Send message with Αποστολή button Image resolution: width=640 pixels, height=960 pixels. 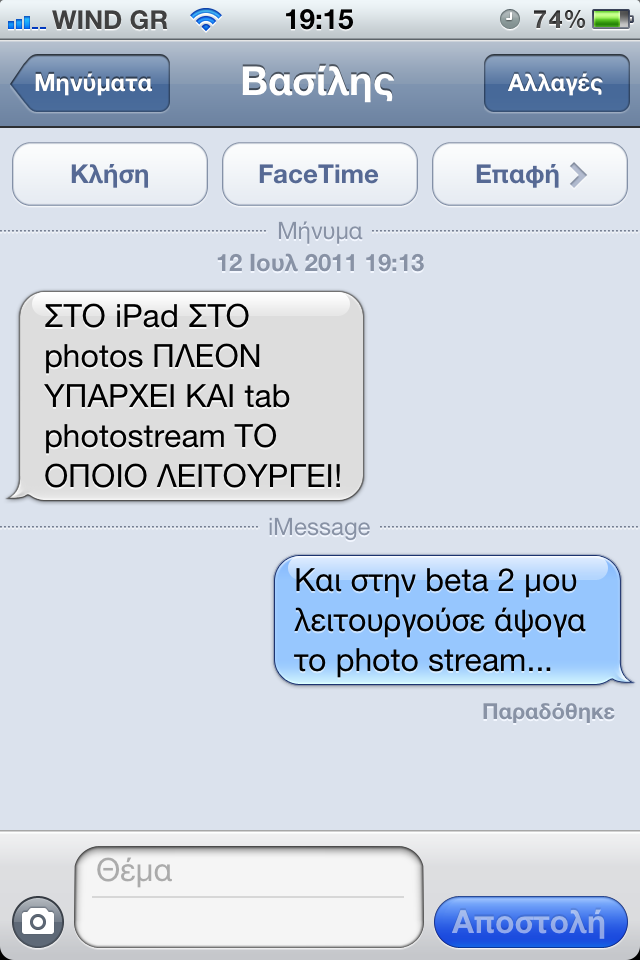point(530,921)
